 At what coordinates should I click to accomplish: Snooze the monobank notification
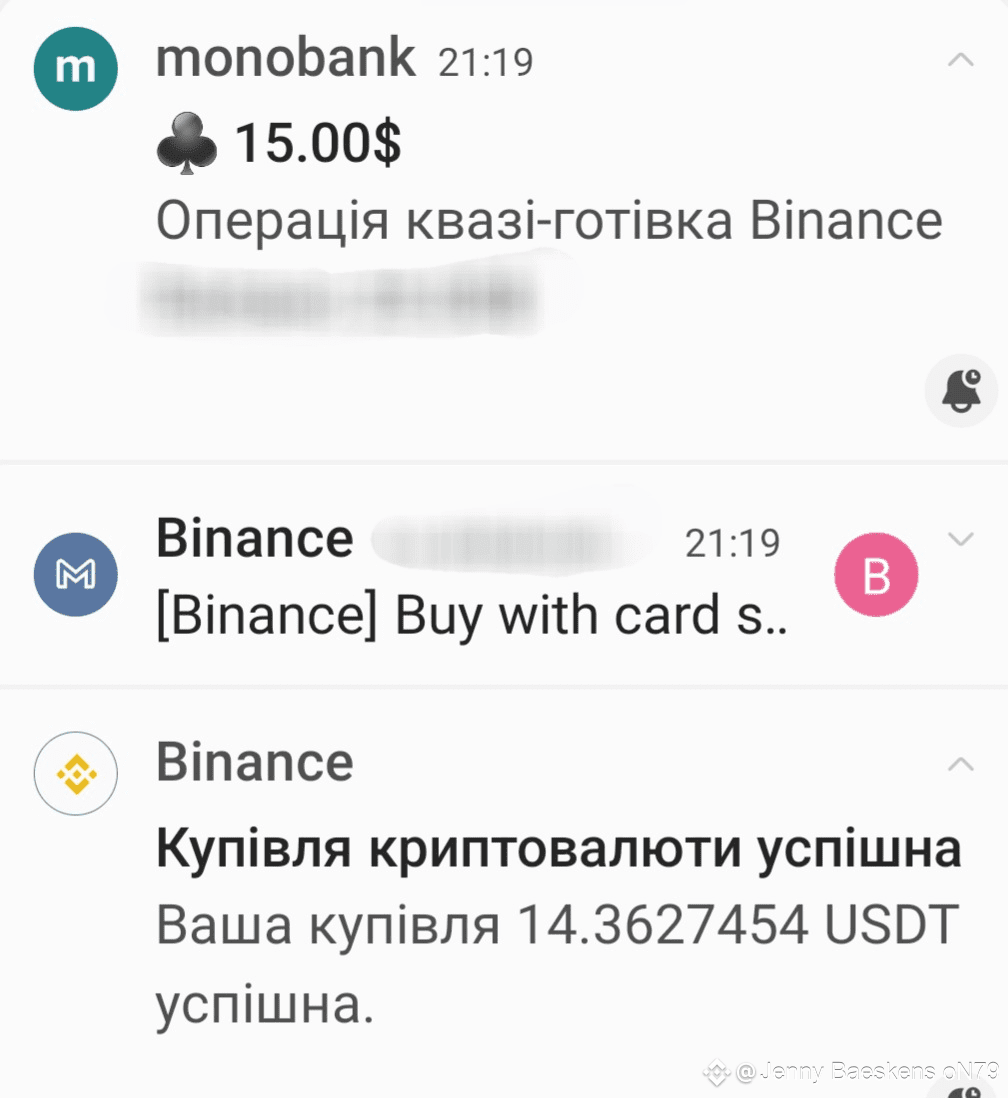coord(960,390)
